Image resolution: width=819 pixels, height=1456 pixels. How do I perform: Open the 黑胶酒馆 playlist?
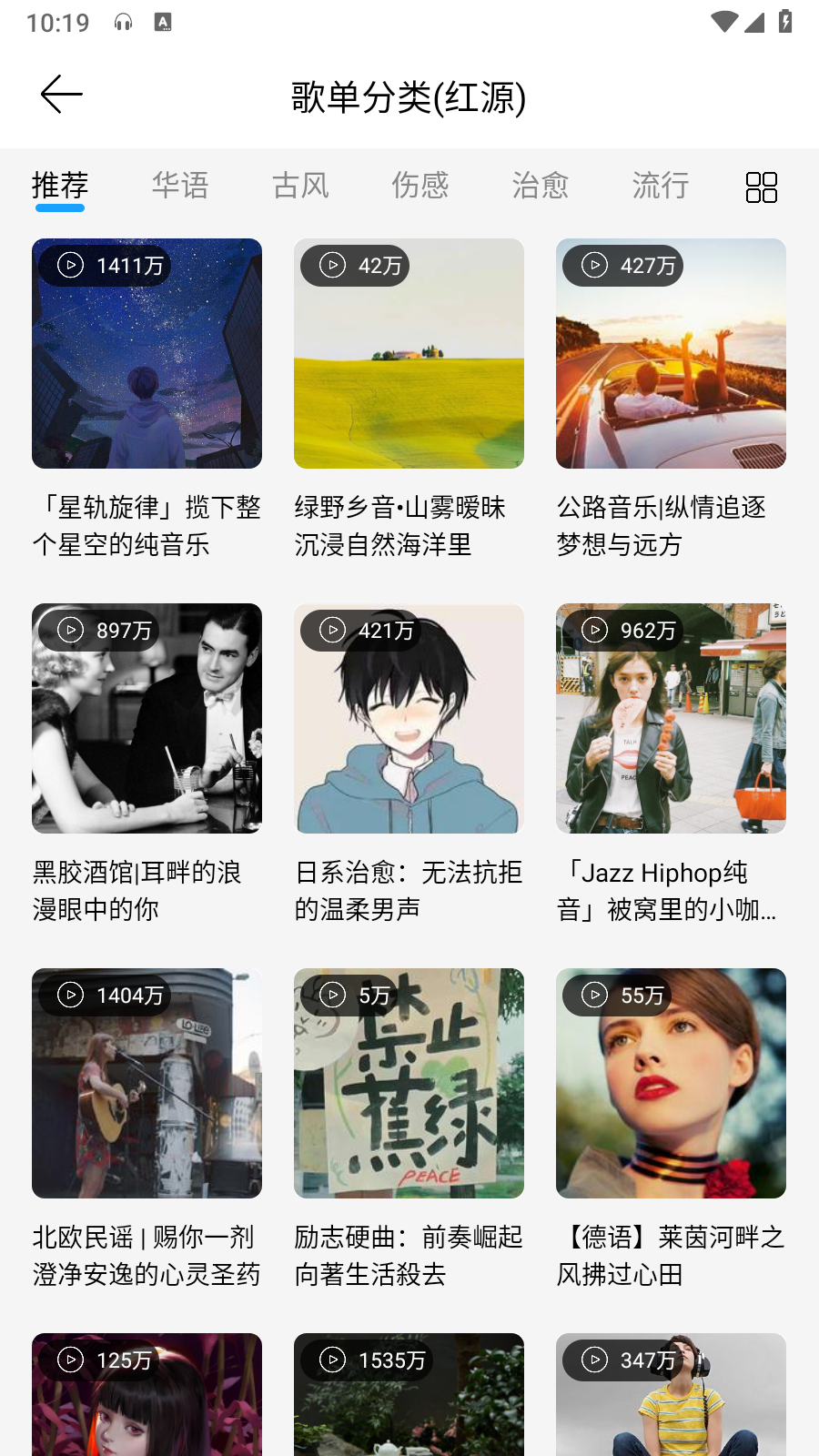pos(147,719)
